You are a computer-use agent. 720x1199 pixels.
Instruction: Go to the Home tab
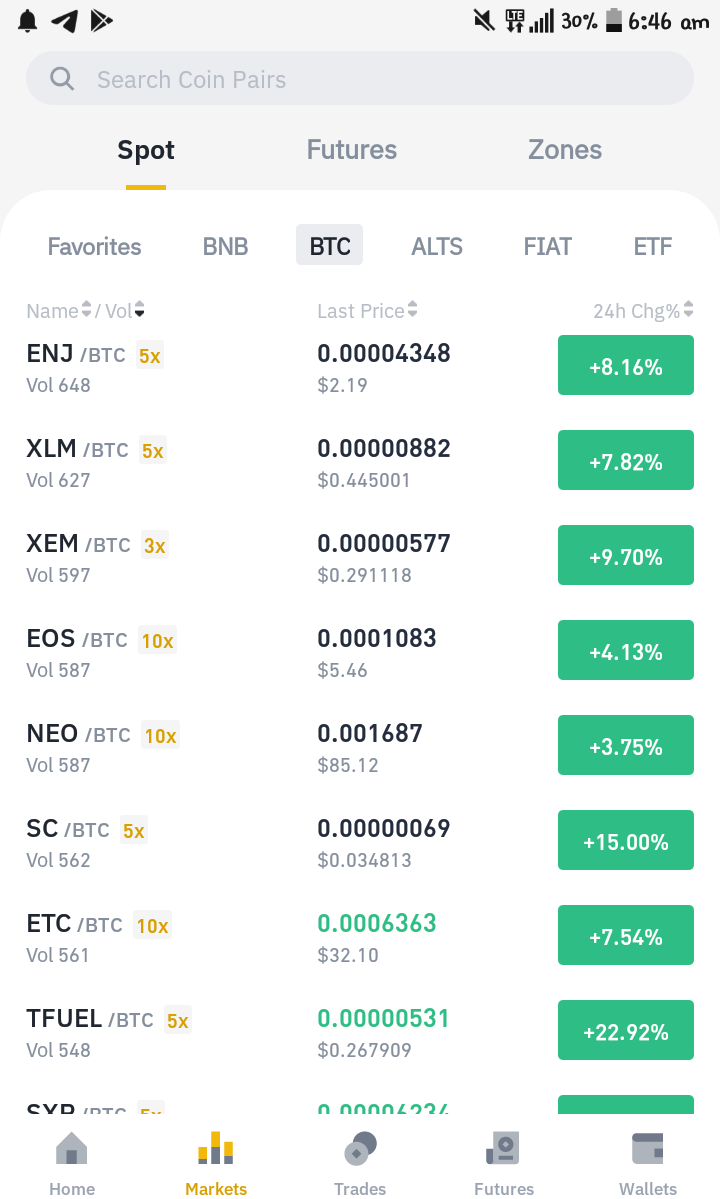(x=72, y=1163)
